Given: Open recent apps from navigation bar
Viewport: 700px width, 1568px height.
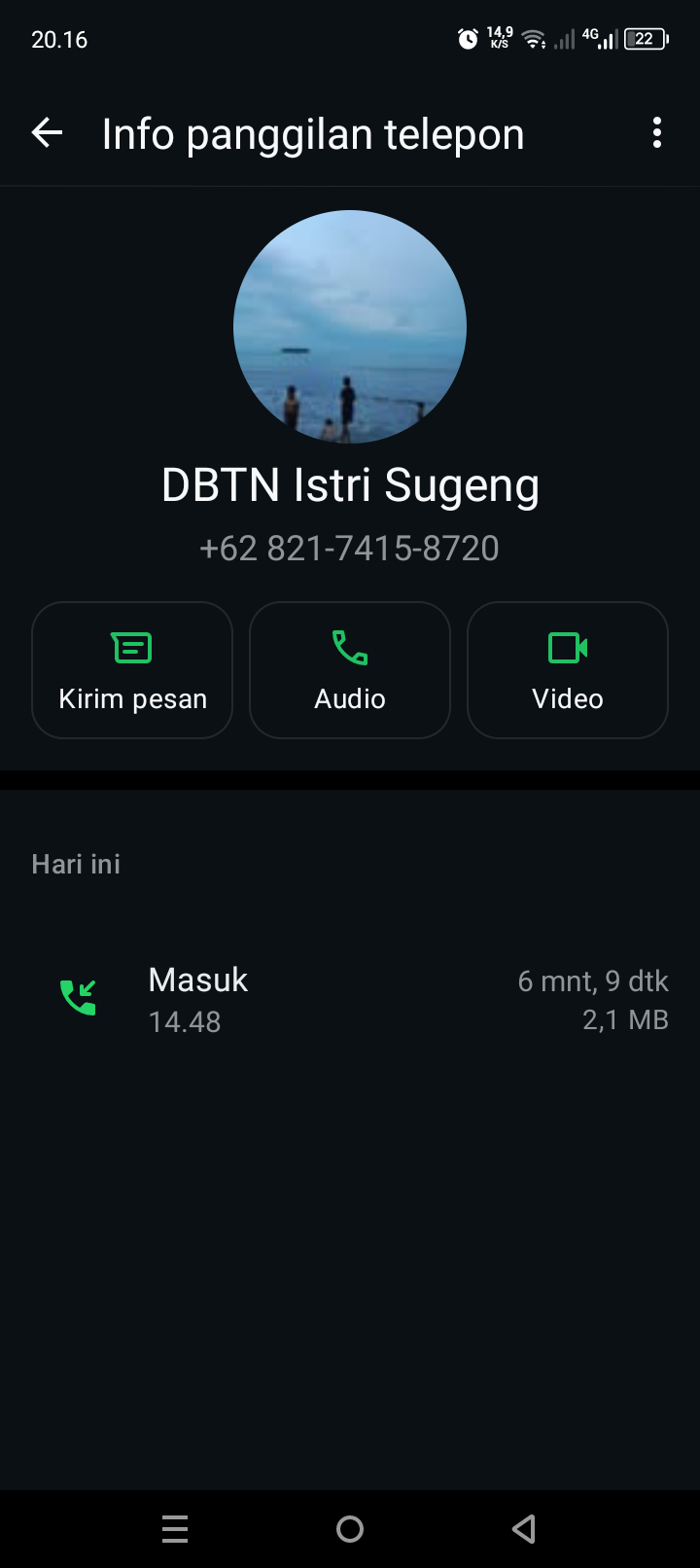Looking at the screenshot, I should (175, 1529).
